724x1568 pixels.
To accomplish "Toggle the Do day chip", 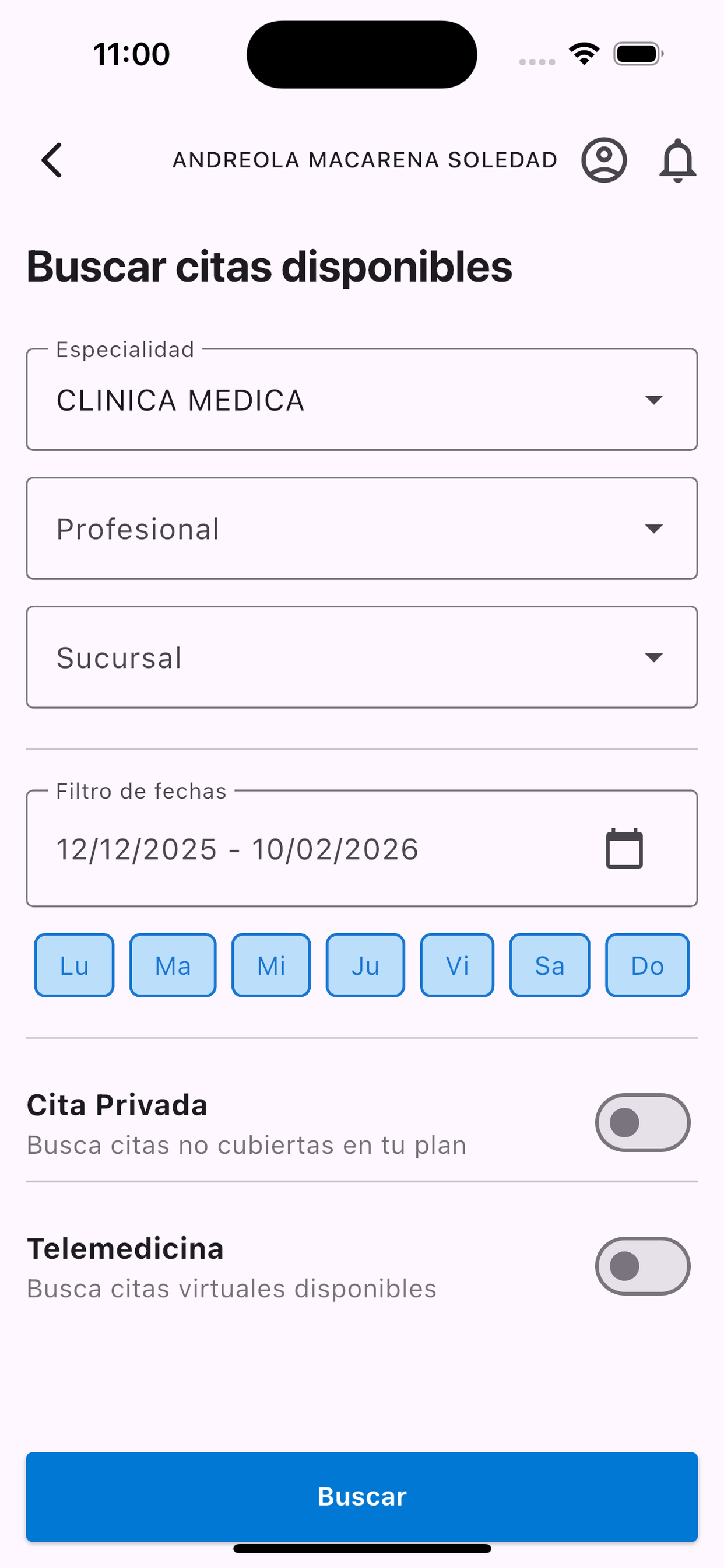I will click(647, 965).
